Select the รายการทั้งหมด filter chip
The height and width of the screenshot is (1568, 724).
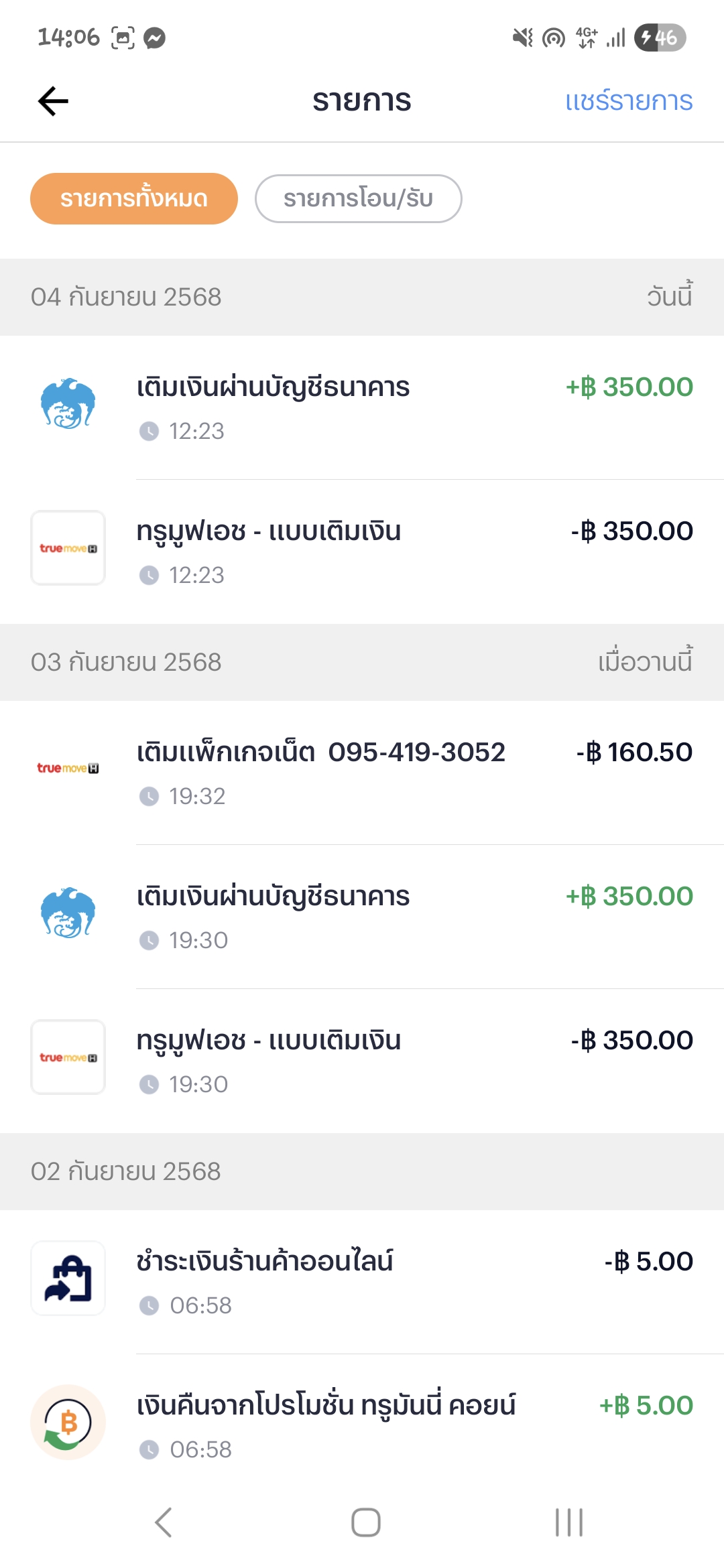(134, 198)
